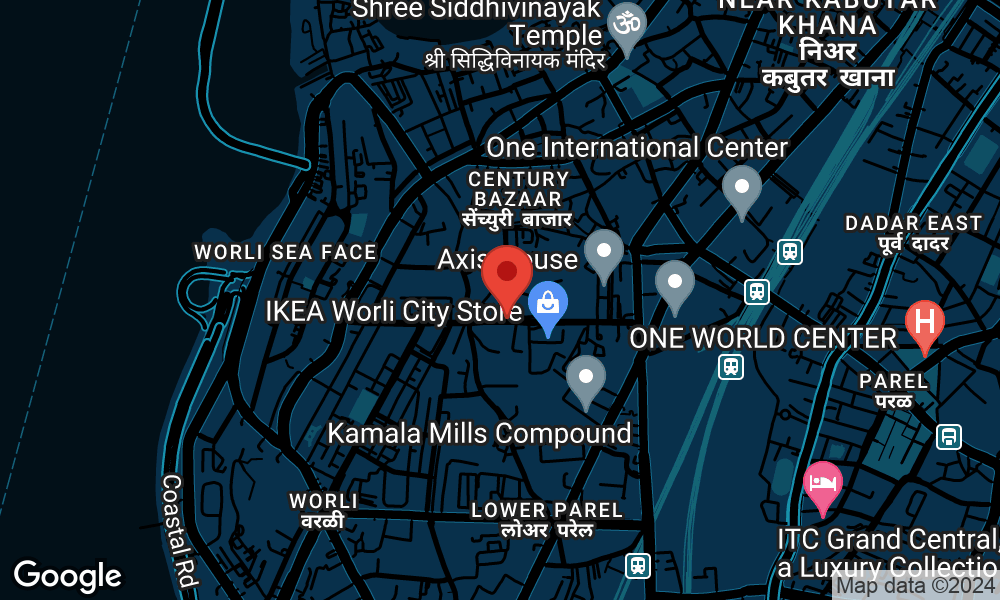The image size is (1000, 600).
Task: Open the ITC Grand Central hotel pin
Action: (x=823, y=483)
